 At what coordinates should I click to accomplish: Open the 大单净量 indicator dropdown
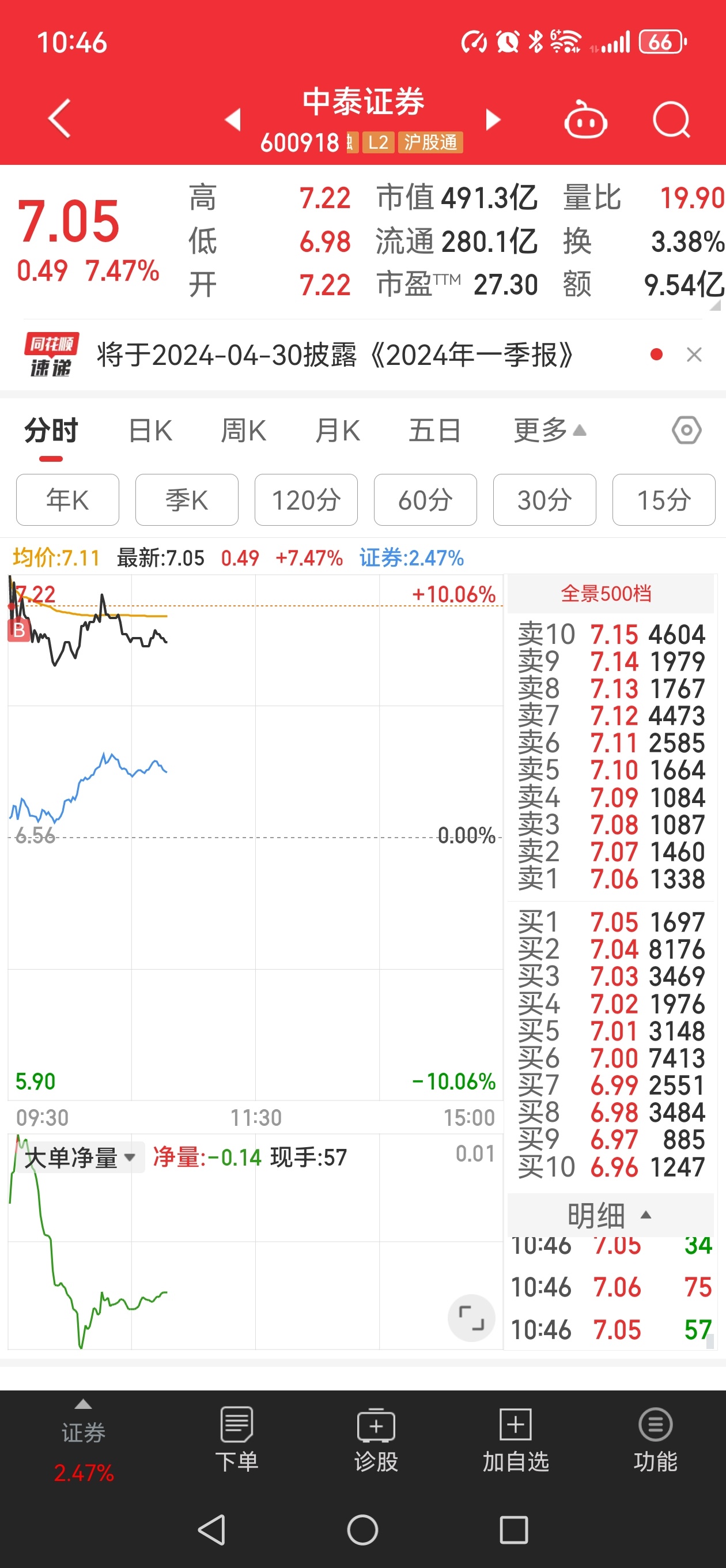[x=80, y=1157]
